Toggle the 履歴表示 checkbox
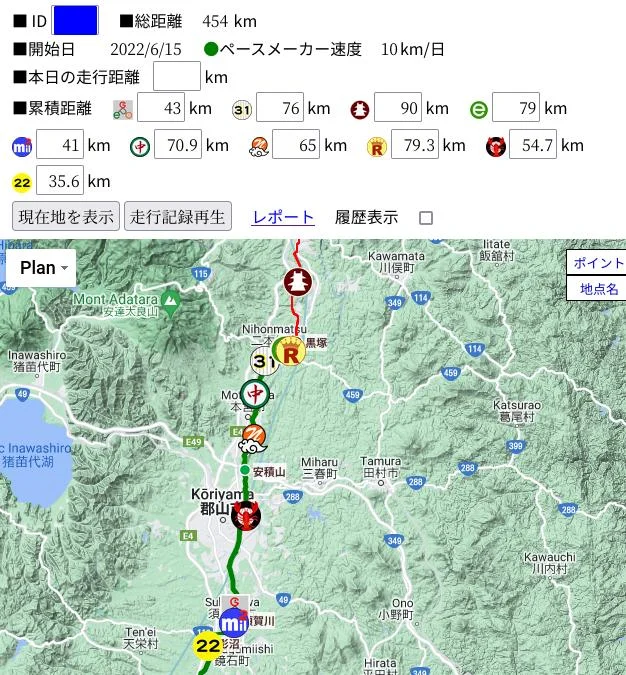626x675 pixels. coord(426,218)
